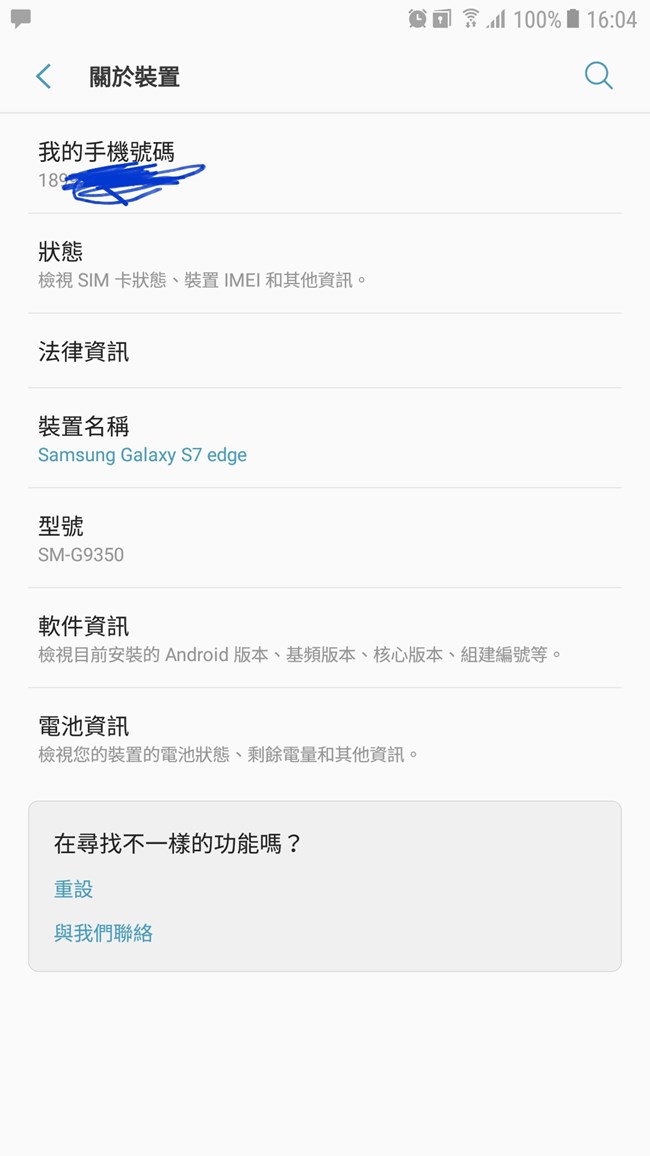
Task: Open 狀態 to view SIM and IMEI
Action: [325, 264]
